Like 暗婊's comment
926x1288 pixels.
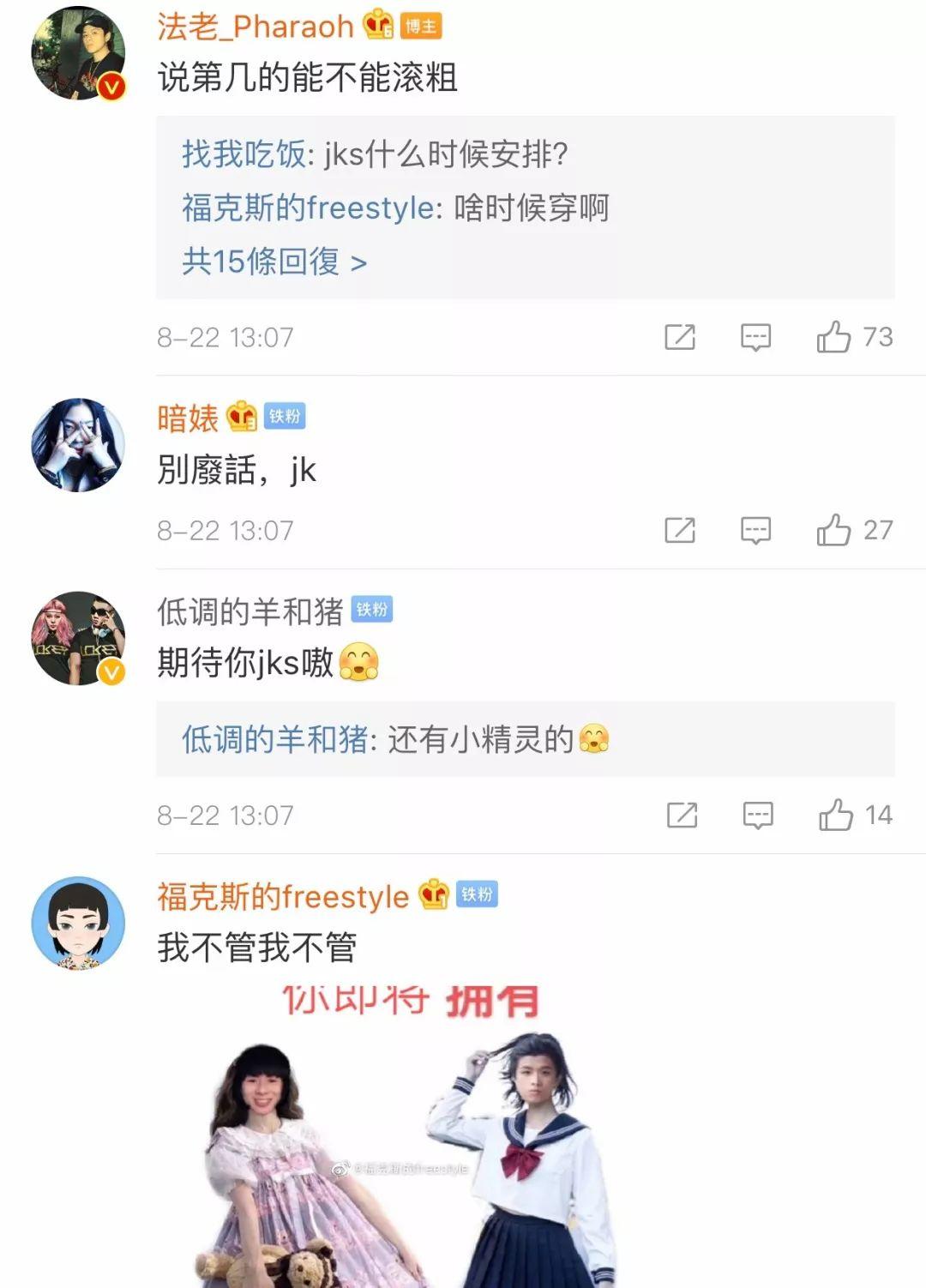pos(833,530)
